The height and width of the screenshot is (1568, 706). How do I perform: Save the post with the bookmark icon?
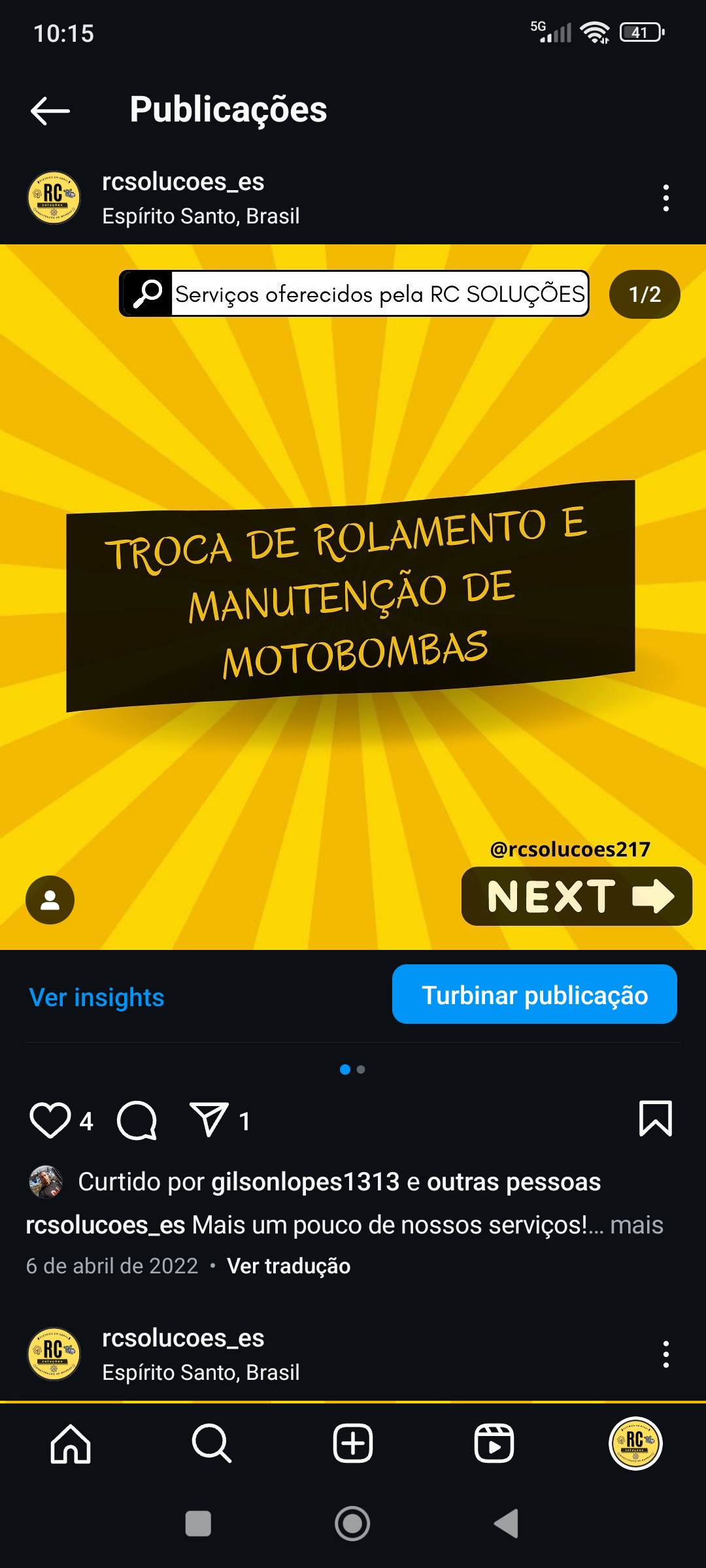[655, 1119]
